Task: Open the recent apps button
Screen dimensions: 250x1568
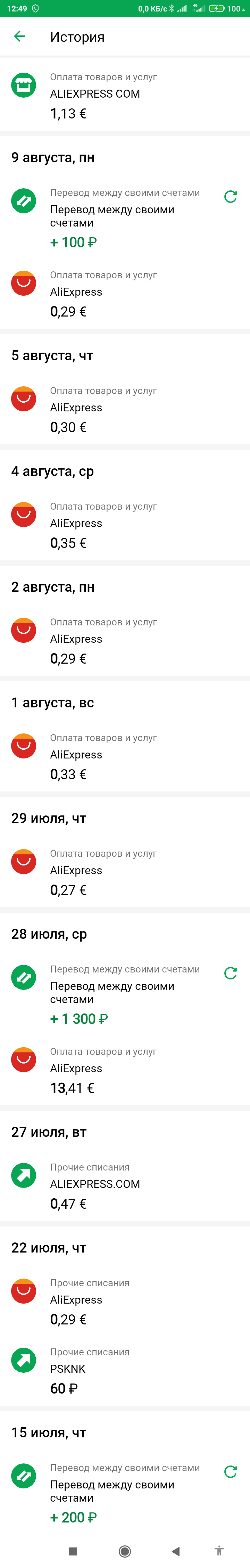Action: (x=73, y=1551)
